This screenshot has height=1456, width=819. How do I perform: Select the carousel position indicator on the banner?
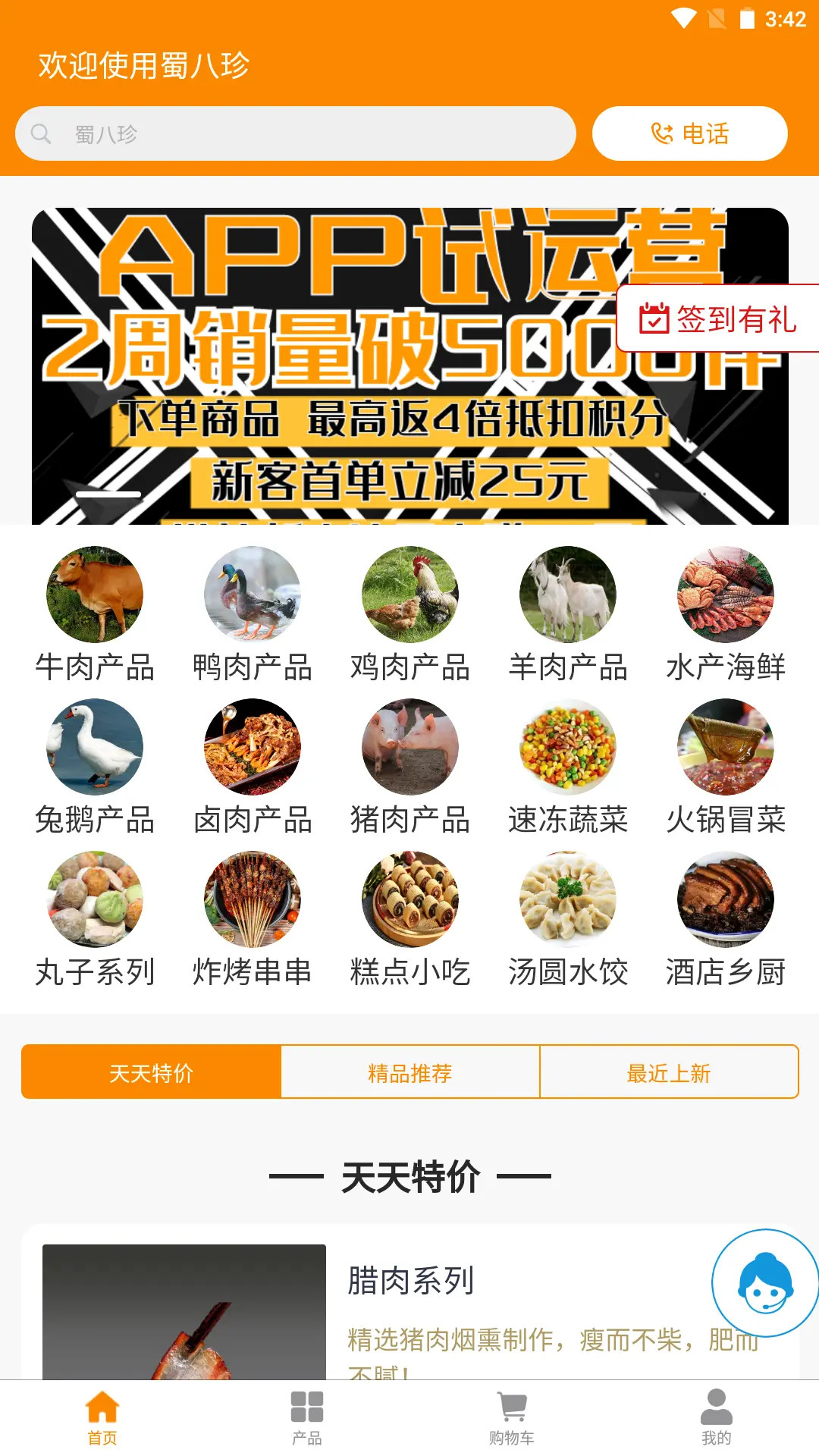coord(110,494)
